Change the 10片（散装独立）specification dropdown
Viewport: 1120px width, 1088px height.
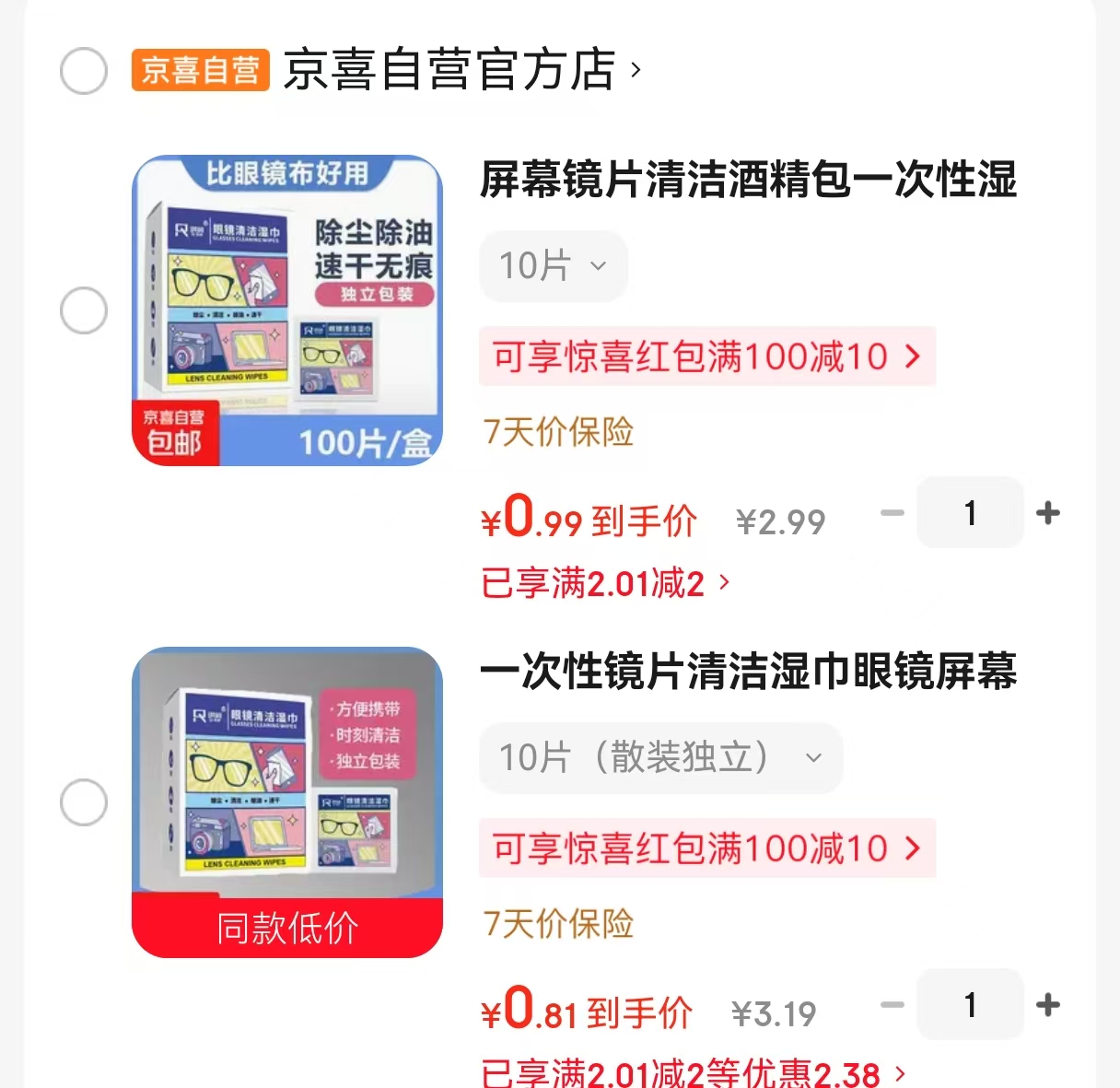coord(660,758)
